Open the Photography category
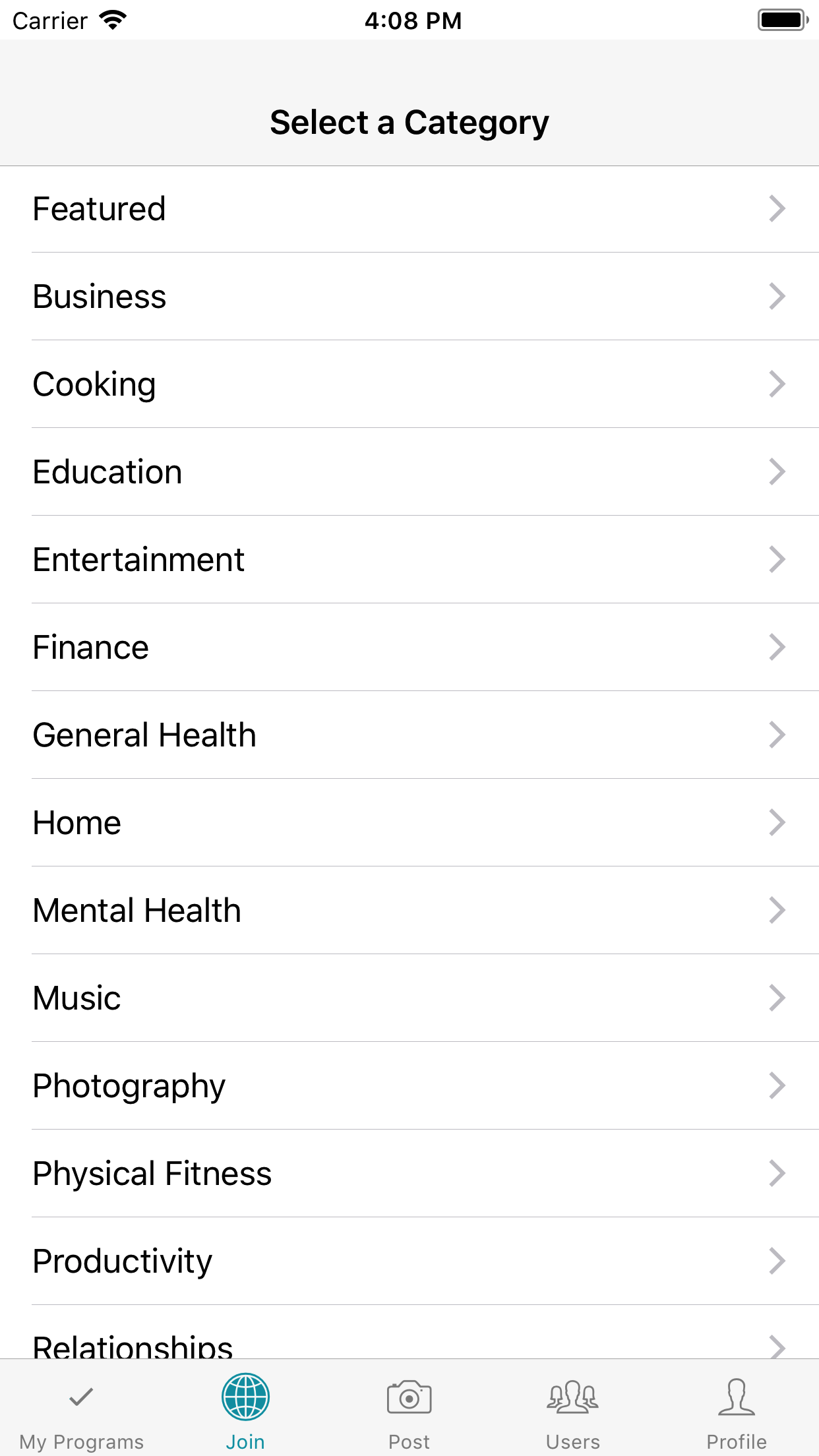This screenshot has height=1456, width=819. click(x=409, y=1086)
